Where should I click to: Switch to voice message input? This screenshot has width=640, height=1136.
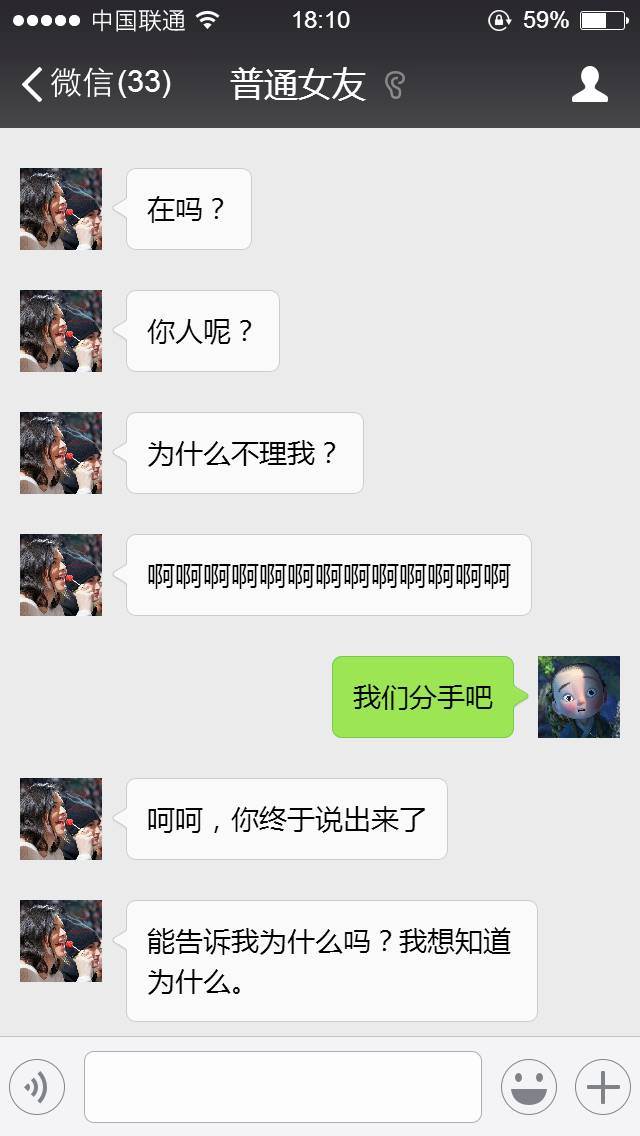[37, 1087]
